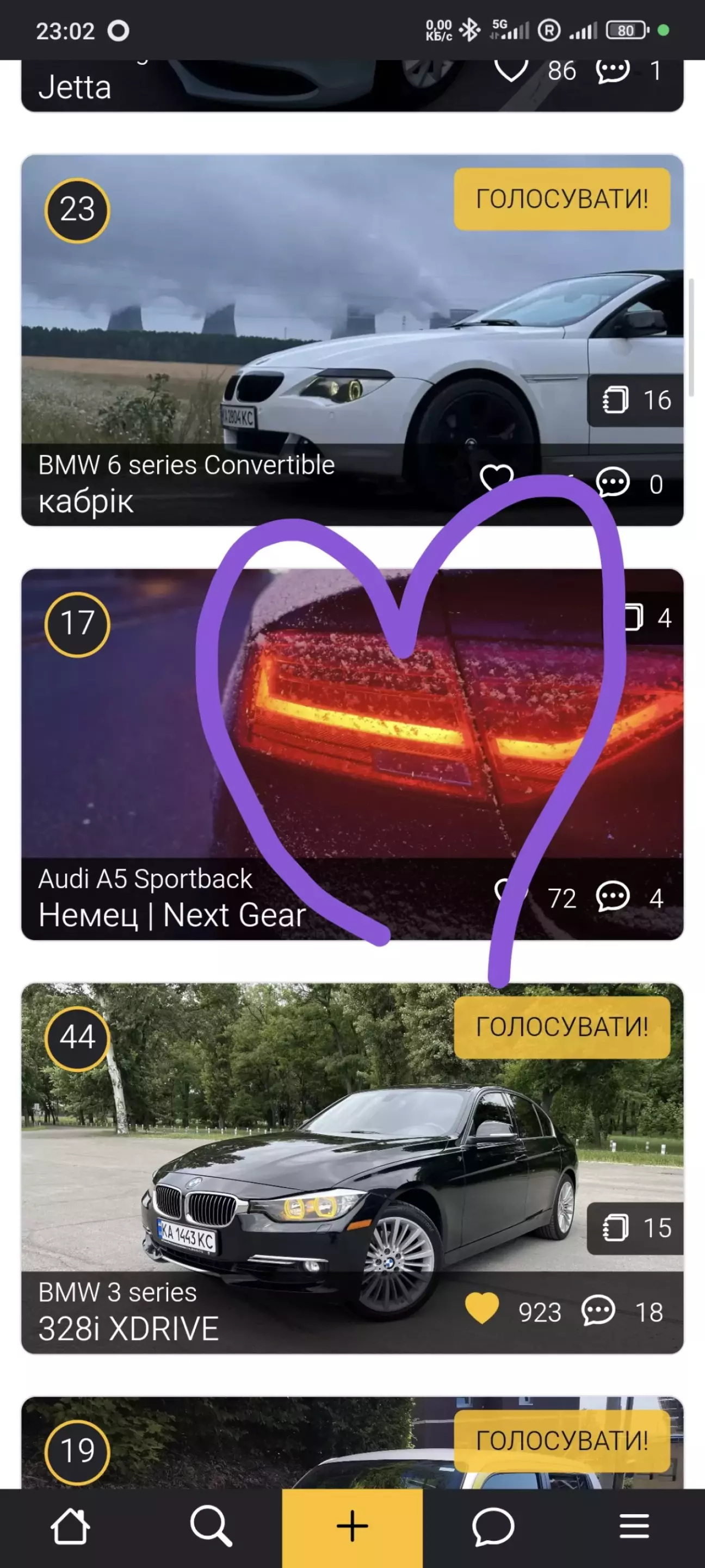Open comments on the Jetta post
This screenshot has width=705, height=1568.
(x=612, y=71)
